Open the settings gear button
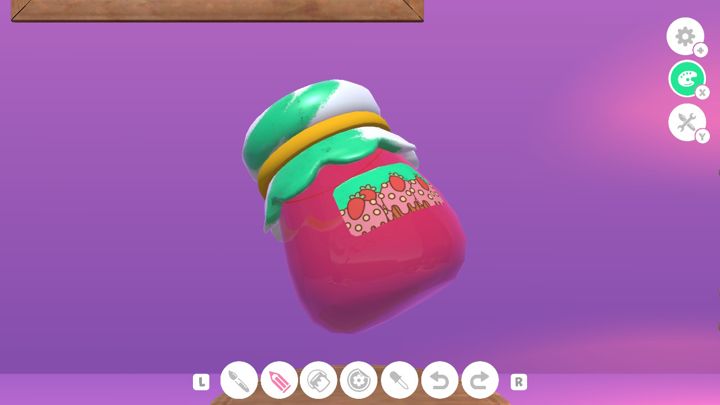Image resolution: width=720 pixels, height=405 pixels. [x=685, y=37]
